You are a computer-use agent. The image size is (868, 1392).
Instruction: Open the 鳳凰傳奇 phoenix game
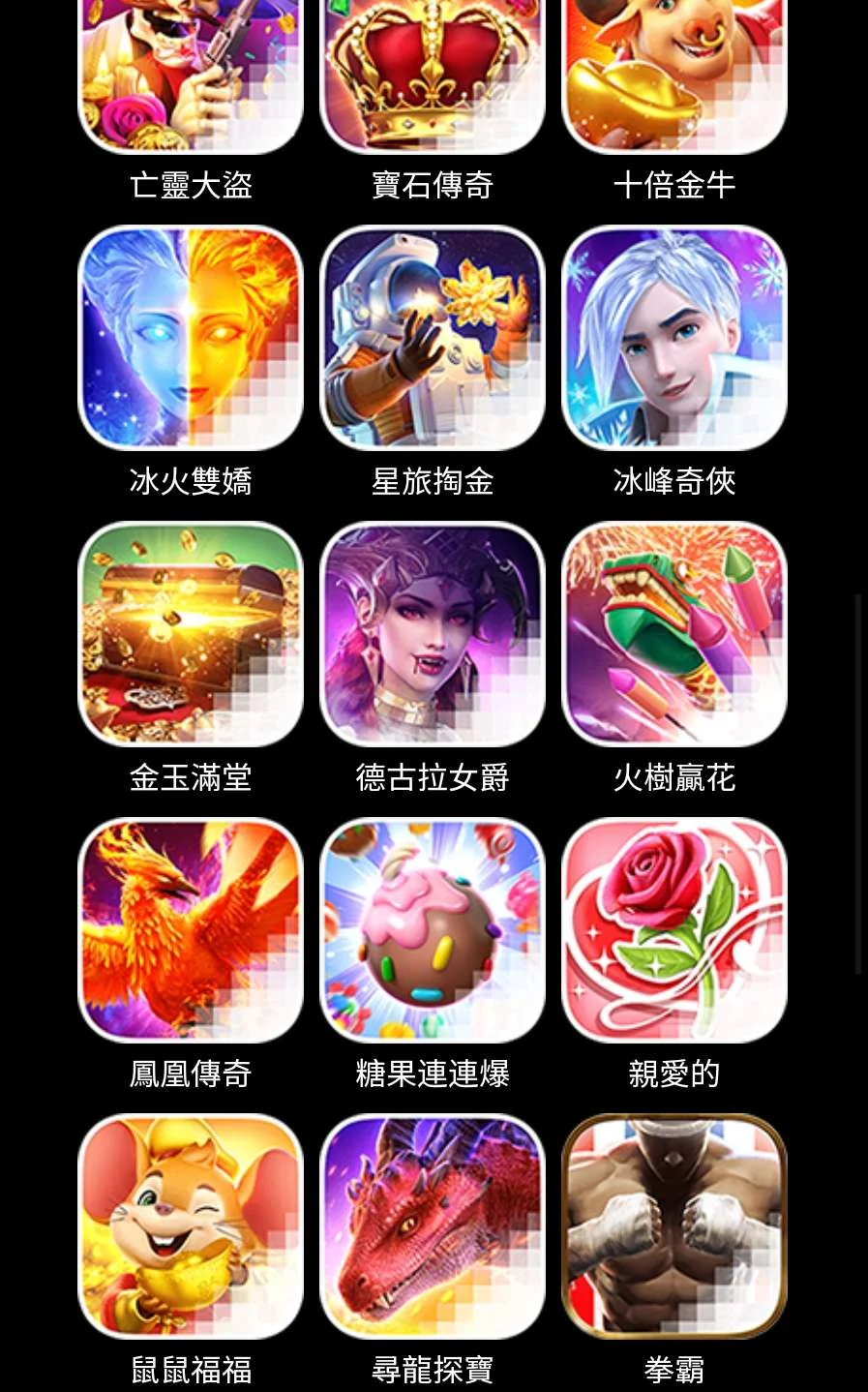pyautogui.click(x=191, y=931)
